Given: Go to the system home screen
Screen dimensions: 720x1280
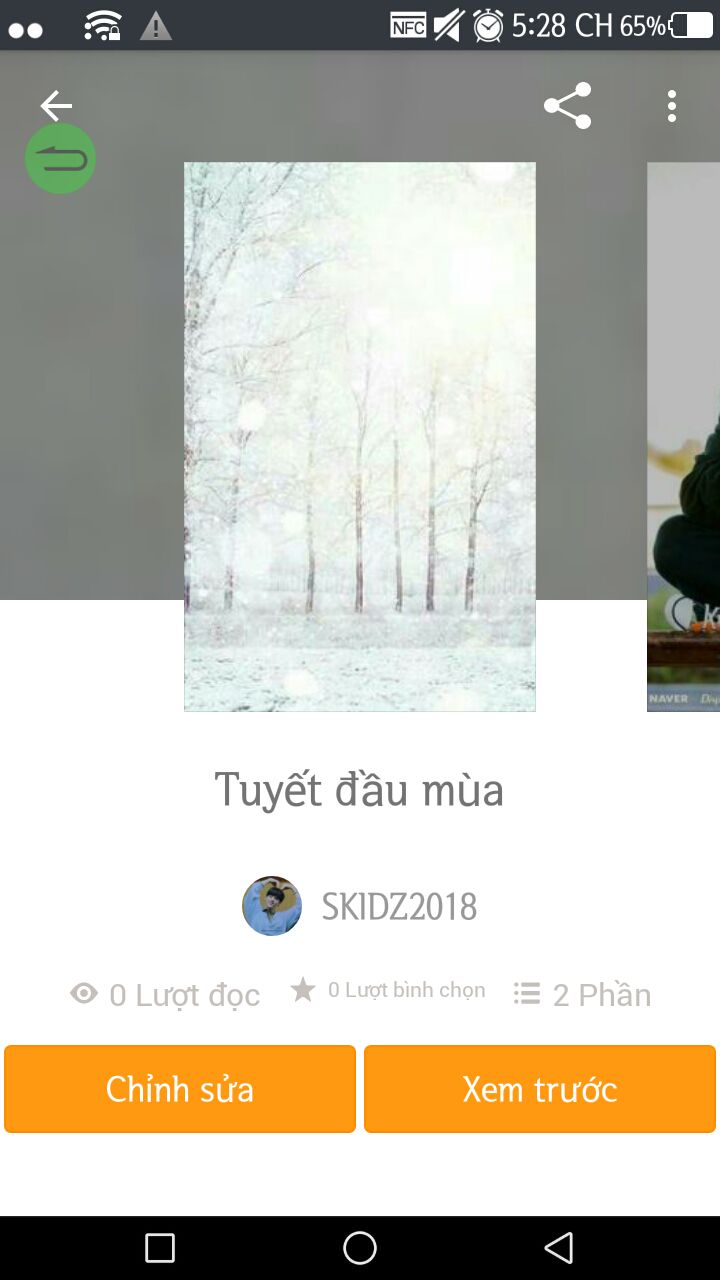Looking at the screenshot, I should click(x=360, y=1248).
